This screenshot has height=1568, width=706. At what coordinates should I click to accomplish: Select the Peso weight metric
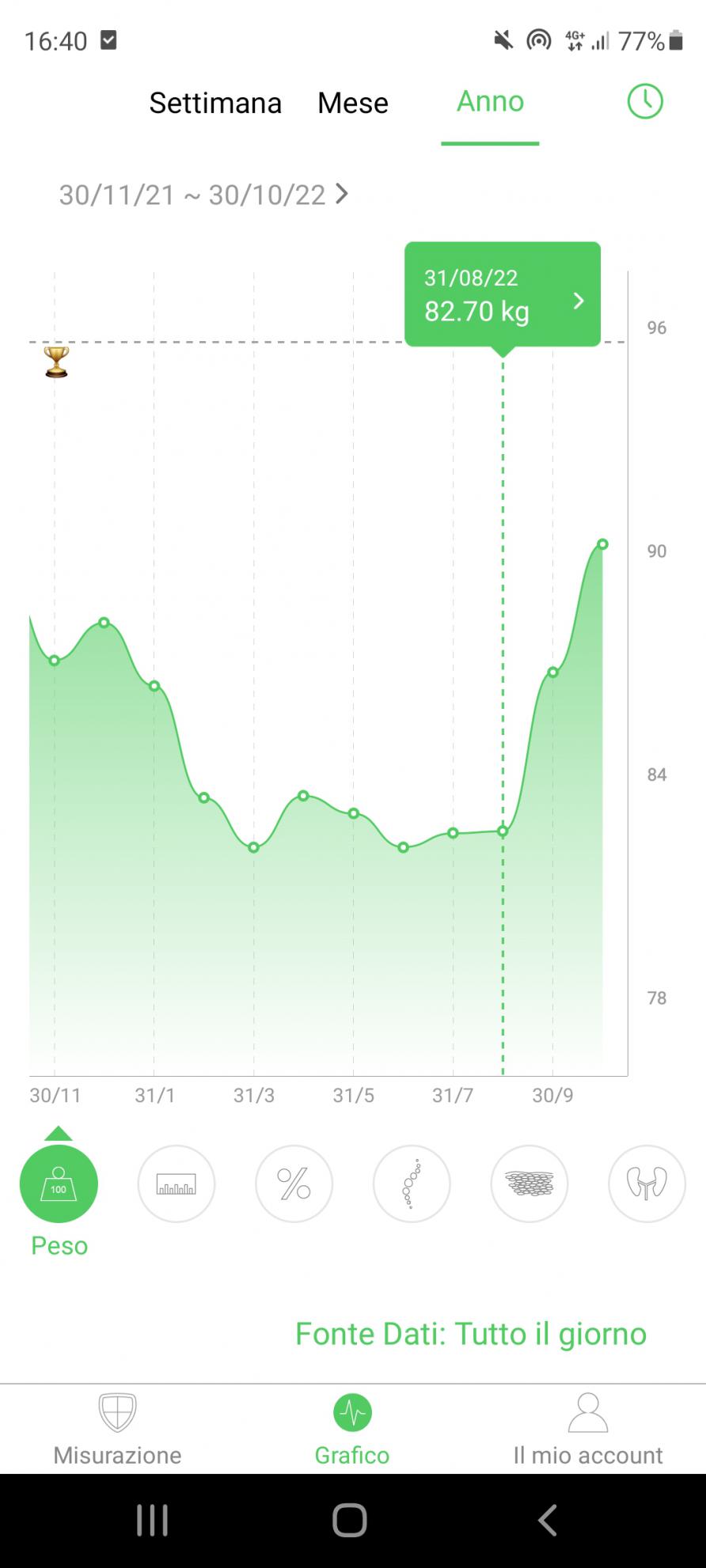(x=59, y=1184)
